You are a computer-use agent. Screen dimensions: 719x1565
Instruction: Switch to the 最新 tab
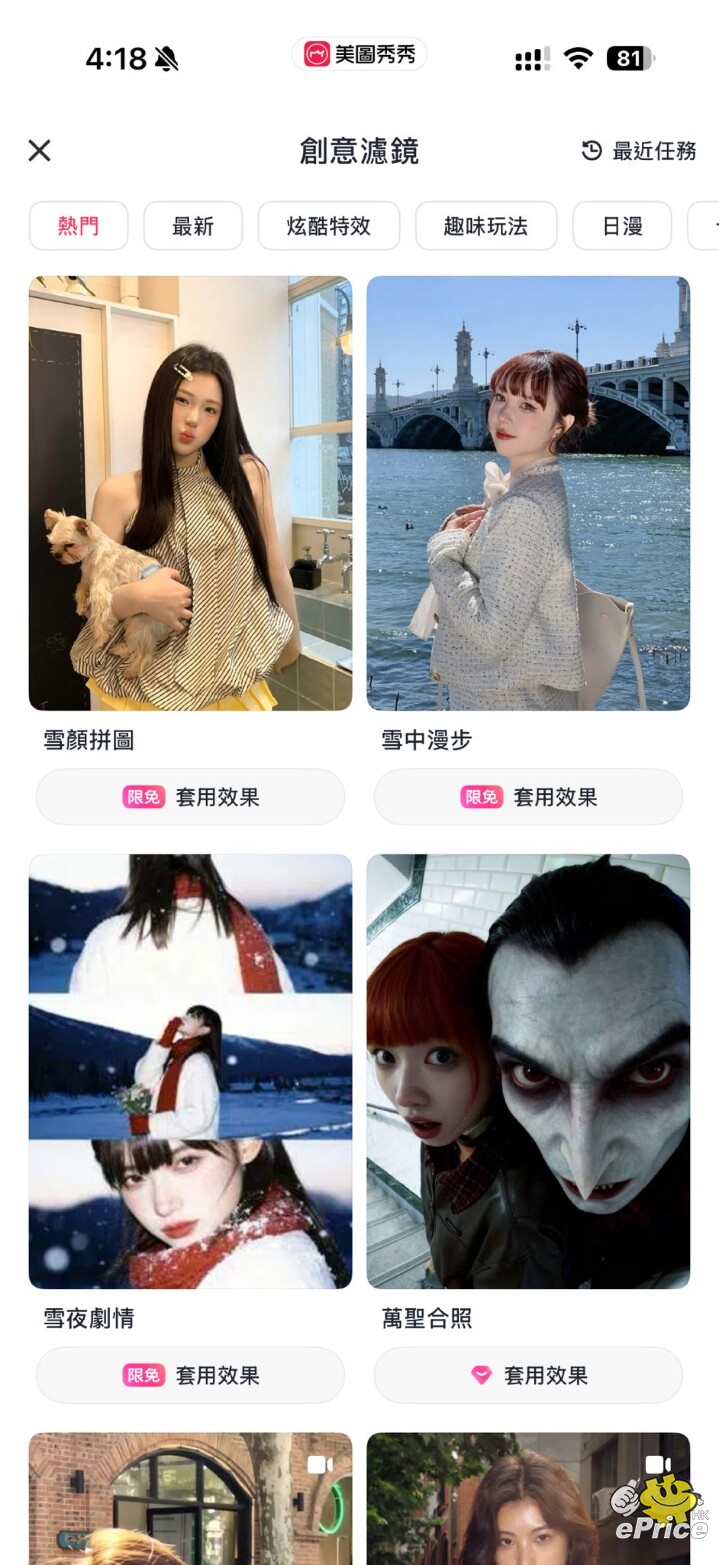pyautogui.click(x=193, y=226)
